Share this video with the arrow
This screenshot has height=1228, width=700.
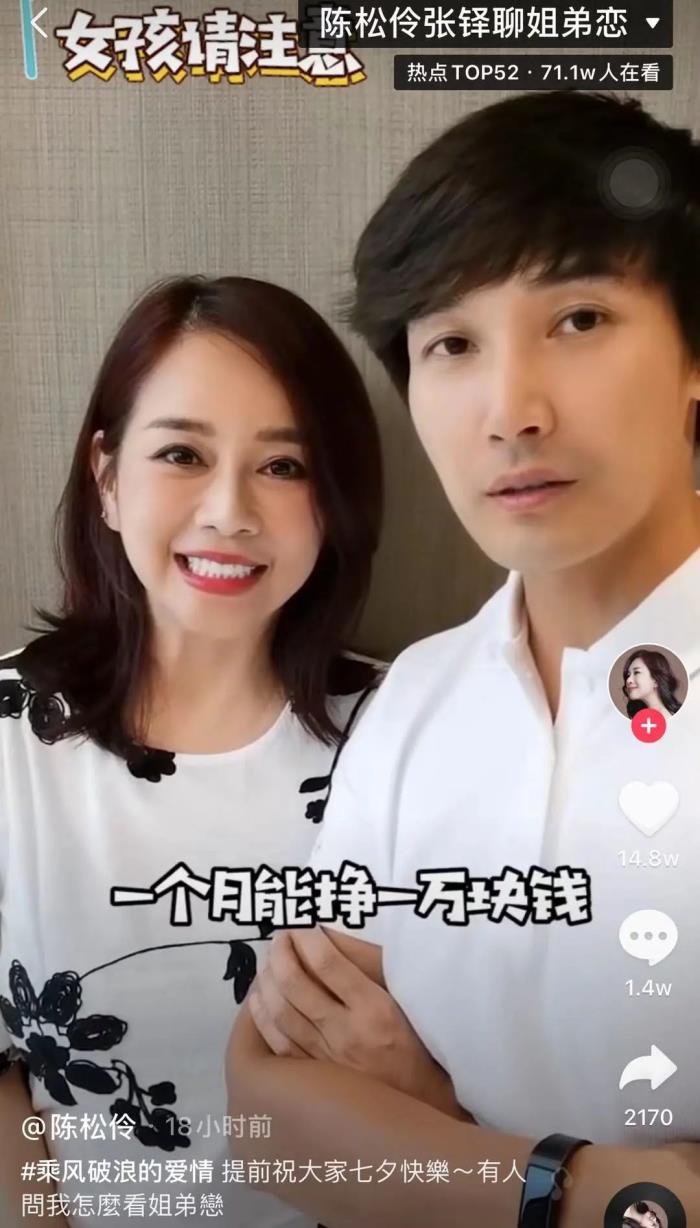click(x=648, y=1068)
